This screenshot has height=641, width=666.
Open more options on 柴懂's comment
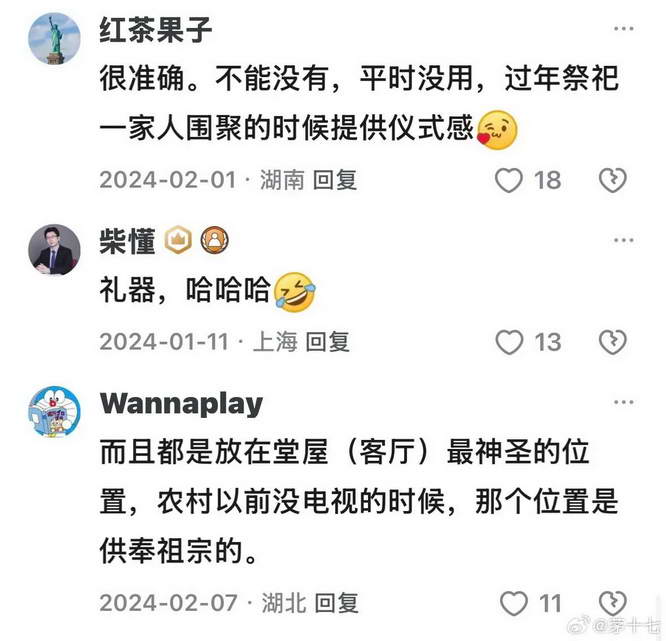click(624, 240)
